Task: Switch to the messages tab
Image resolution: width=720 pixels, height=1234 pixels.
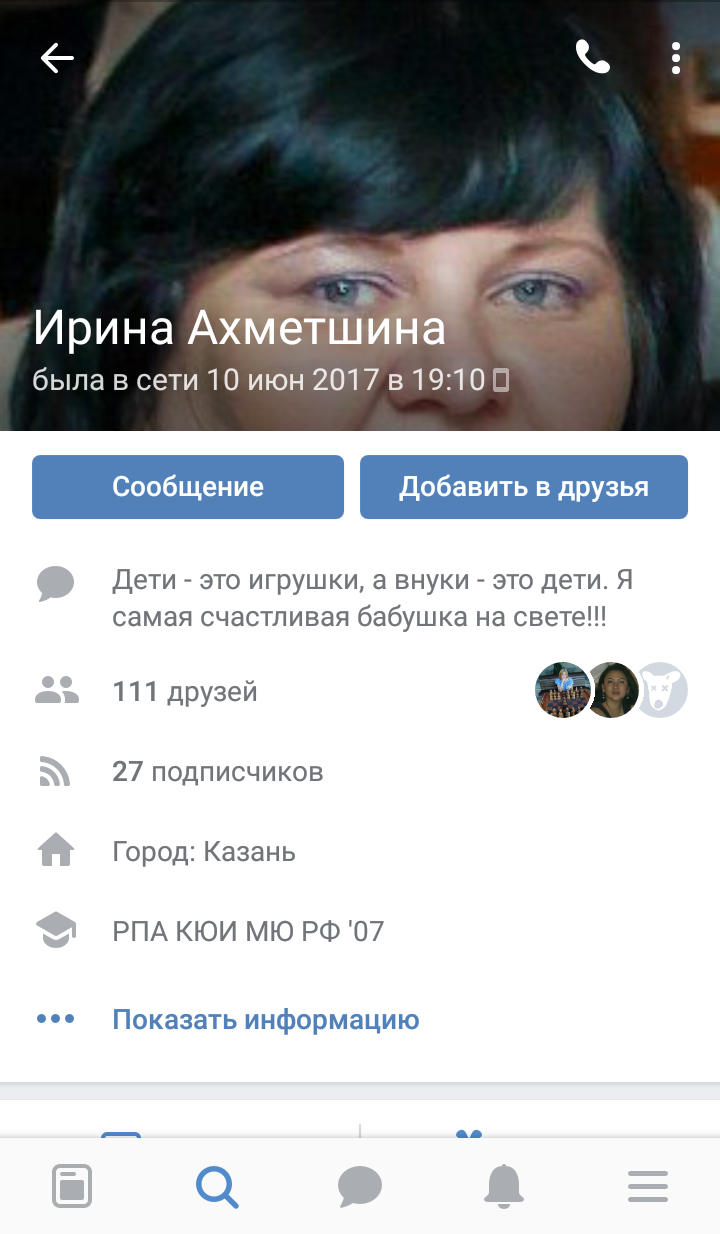Action: 360,1187
